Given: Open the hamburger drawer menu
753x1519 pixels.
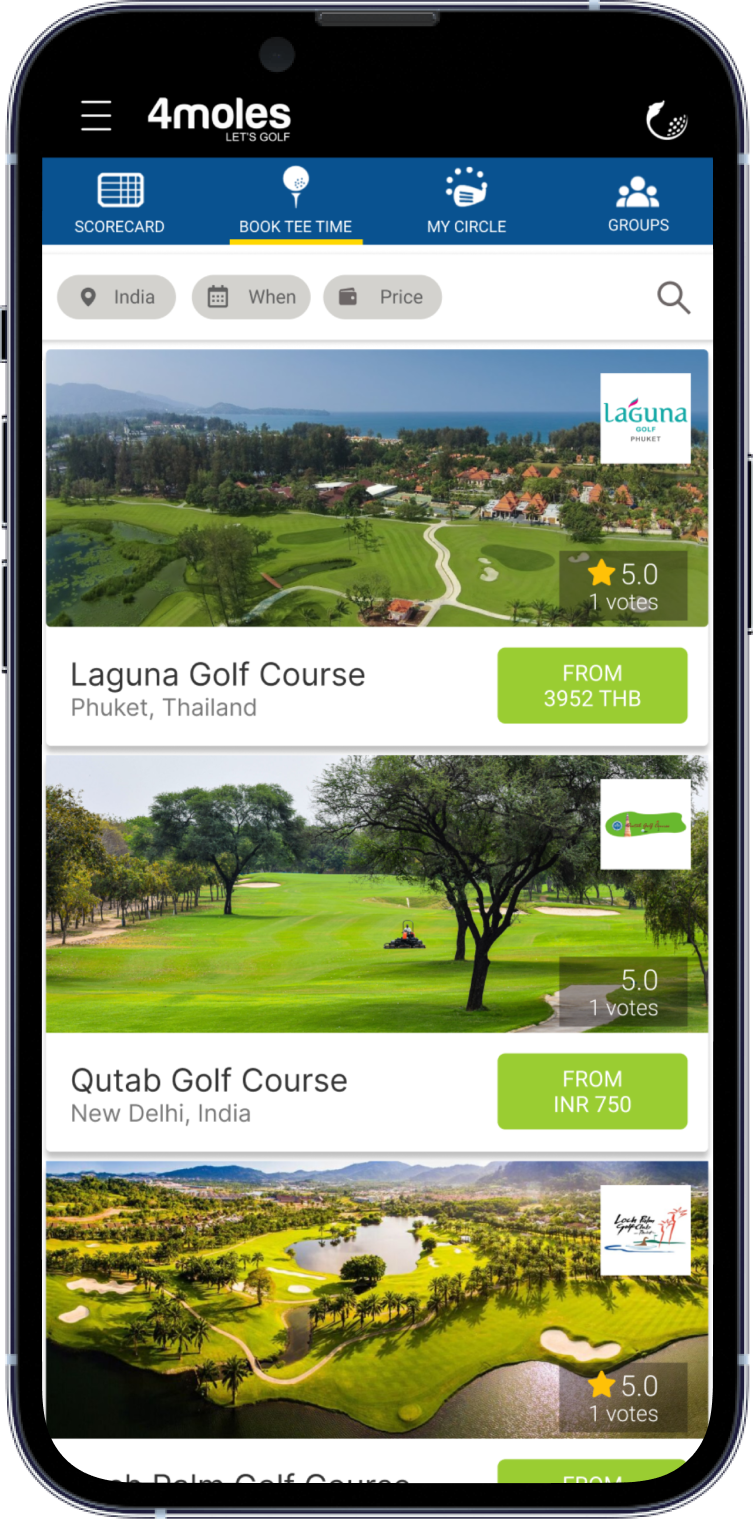Looking at the screenshot, I should click(x=96, y=116).
